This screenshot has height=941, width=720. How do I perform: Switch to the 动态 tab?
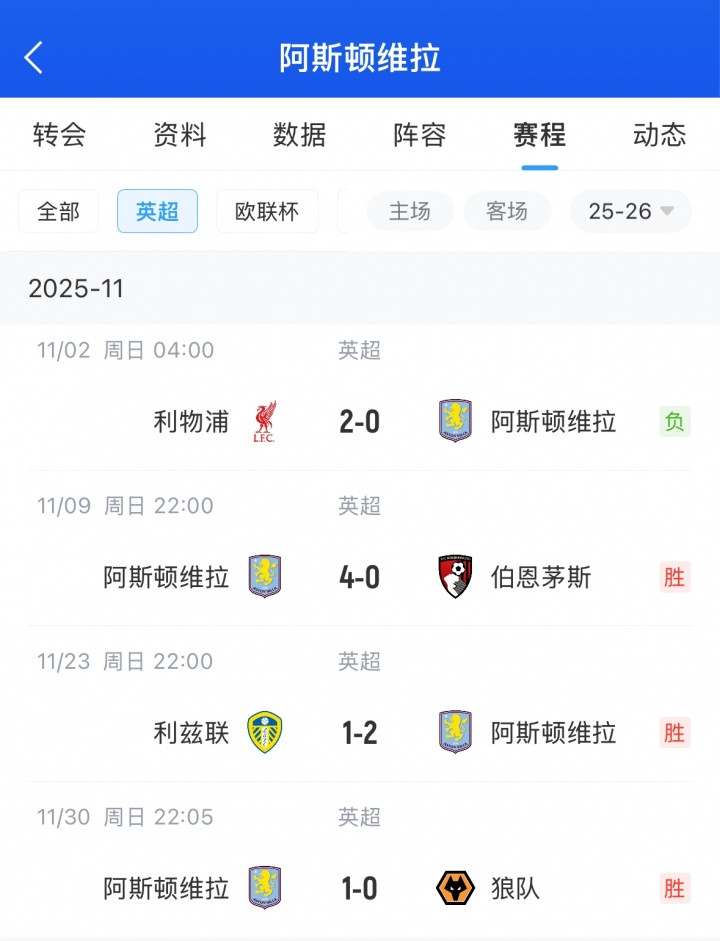point(659,135)
